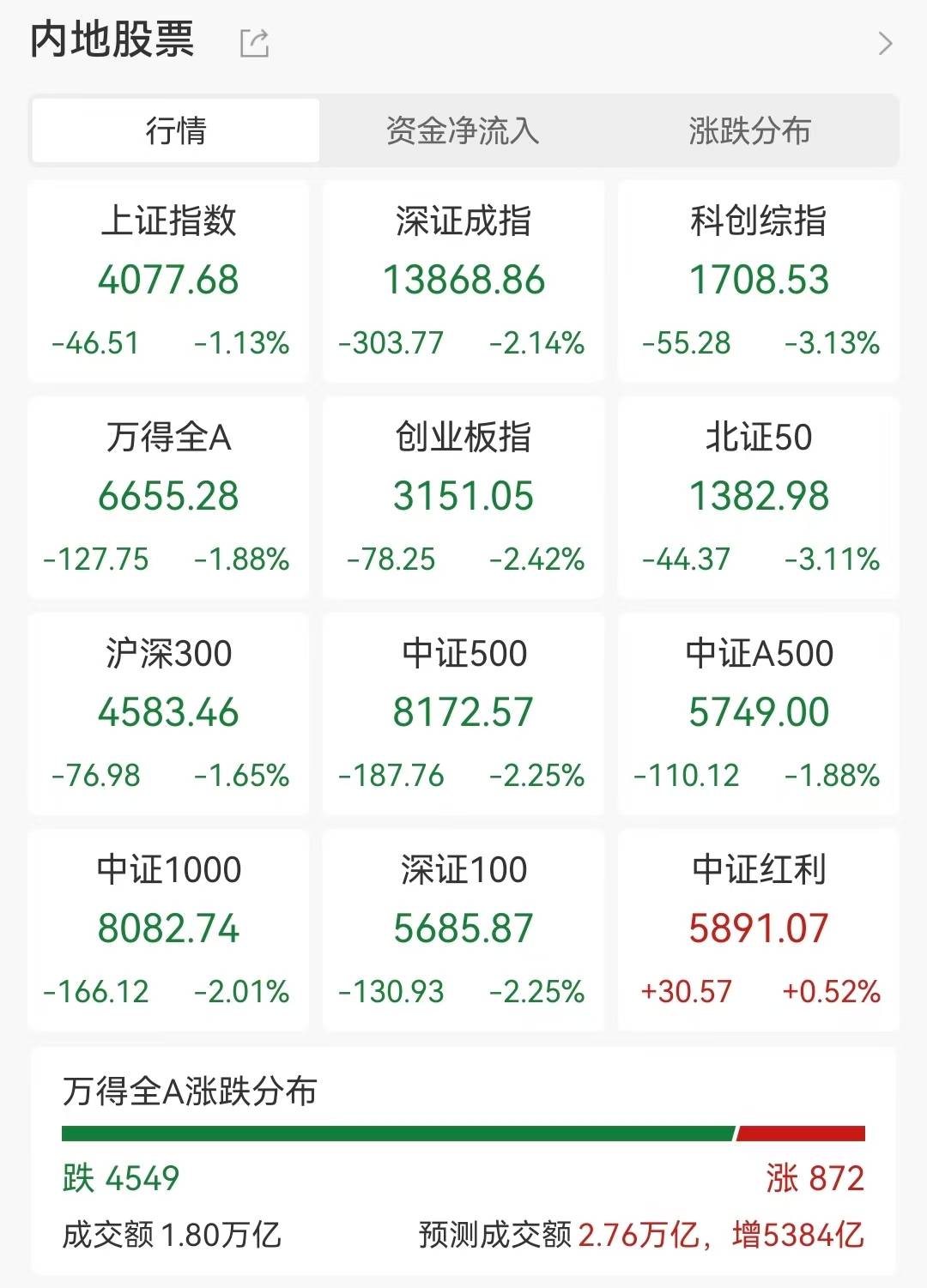Image resolution: width=927 pixels, height=1288 pixels.
Task: Open the 万得全A index card
Action: [x=168, y=498]
